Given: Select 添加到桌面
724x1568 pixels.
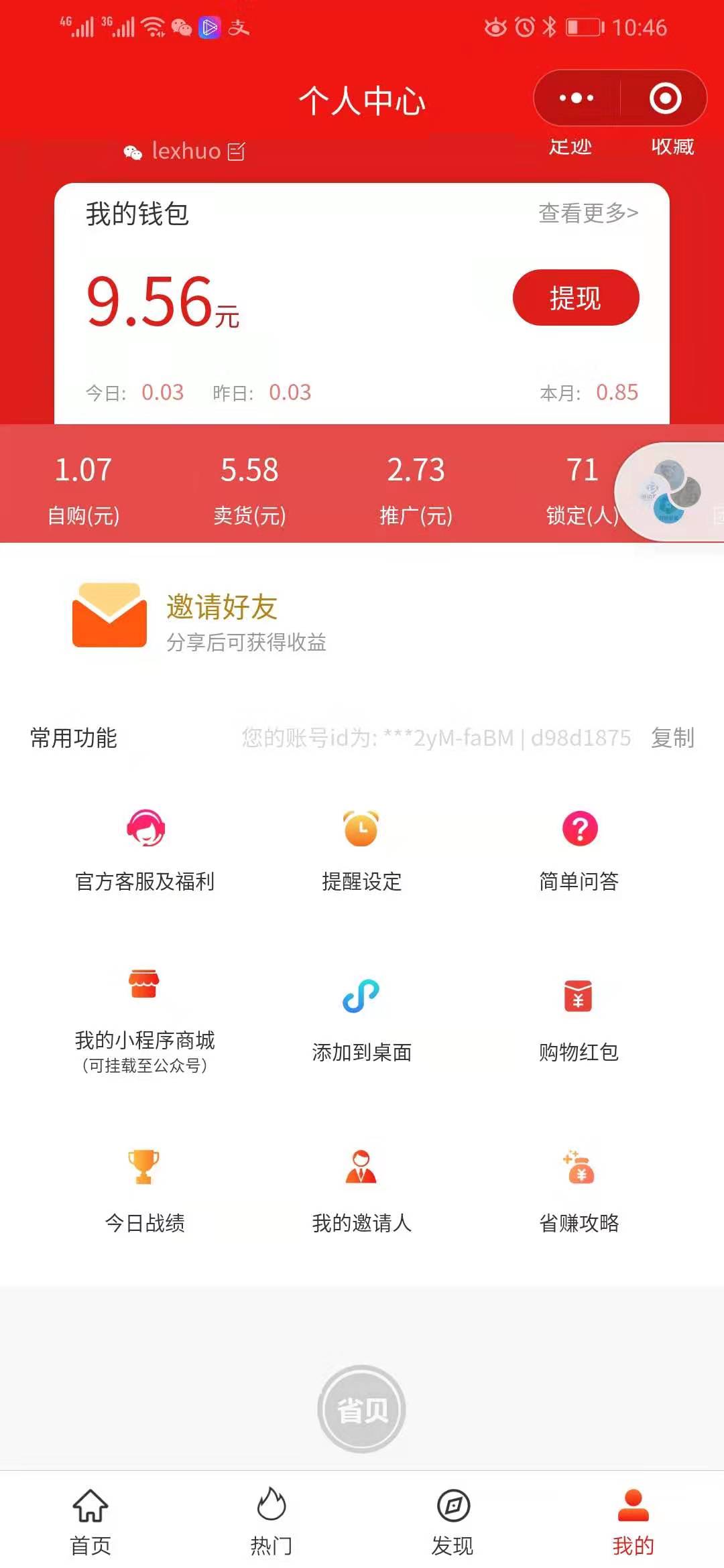Looking at the screenshot, I should pyautogui.click(x=362, y=1021).
